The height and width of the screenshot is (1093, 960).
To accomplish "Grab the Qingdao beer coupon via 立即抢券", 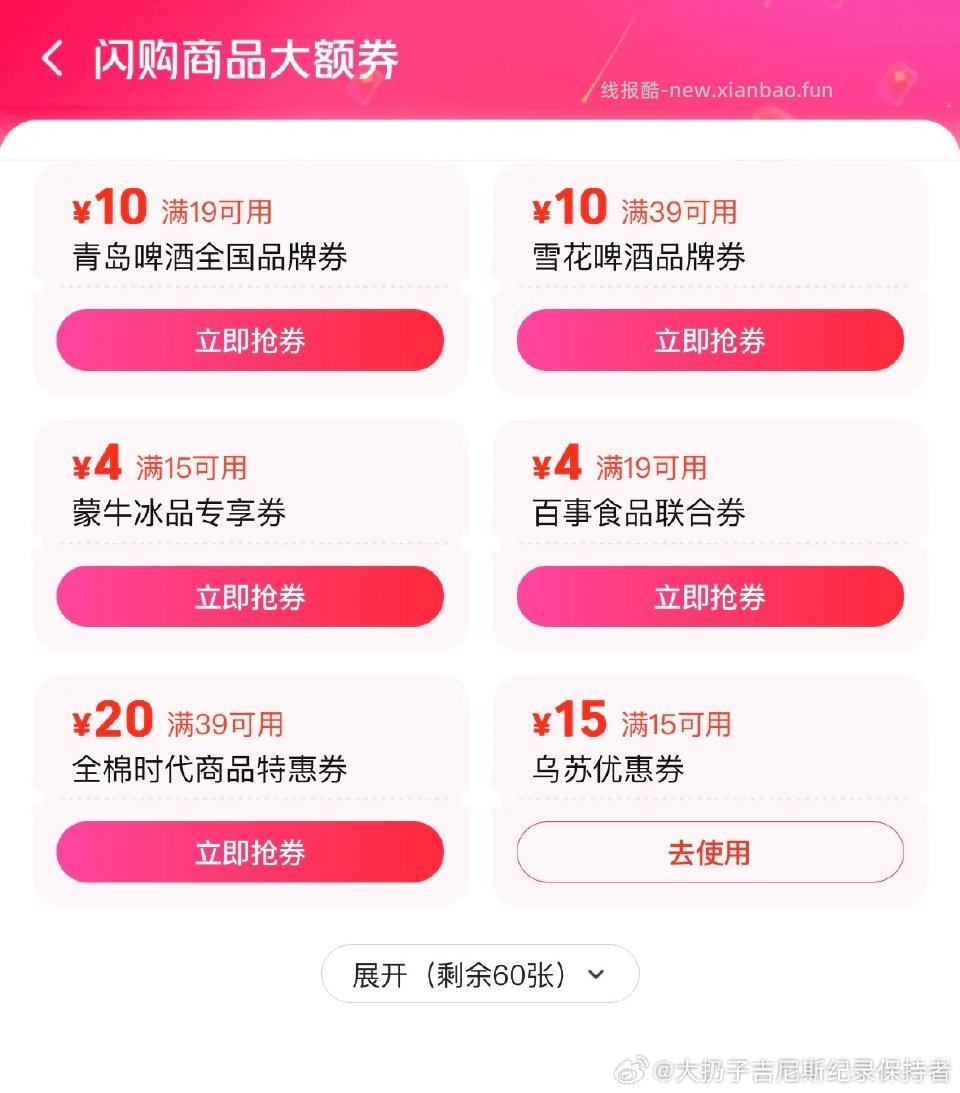I will pyautogui.click(x=248, y=340).
